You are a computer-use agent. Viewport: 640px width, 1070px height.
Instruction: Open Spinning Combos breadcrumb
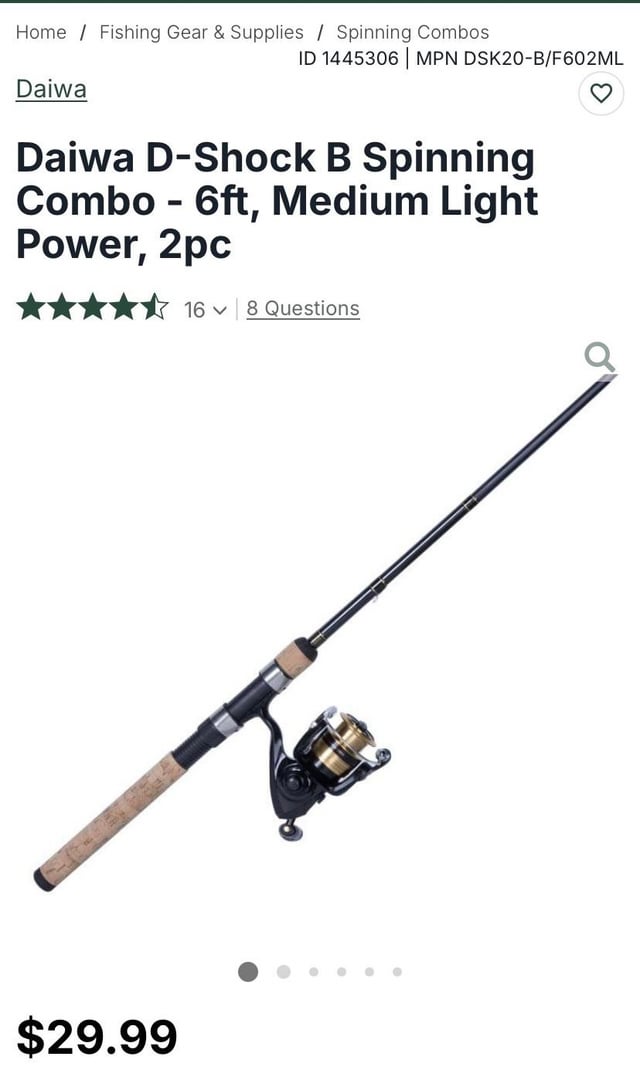412,32
